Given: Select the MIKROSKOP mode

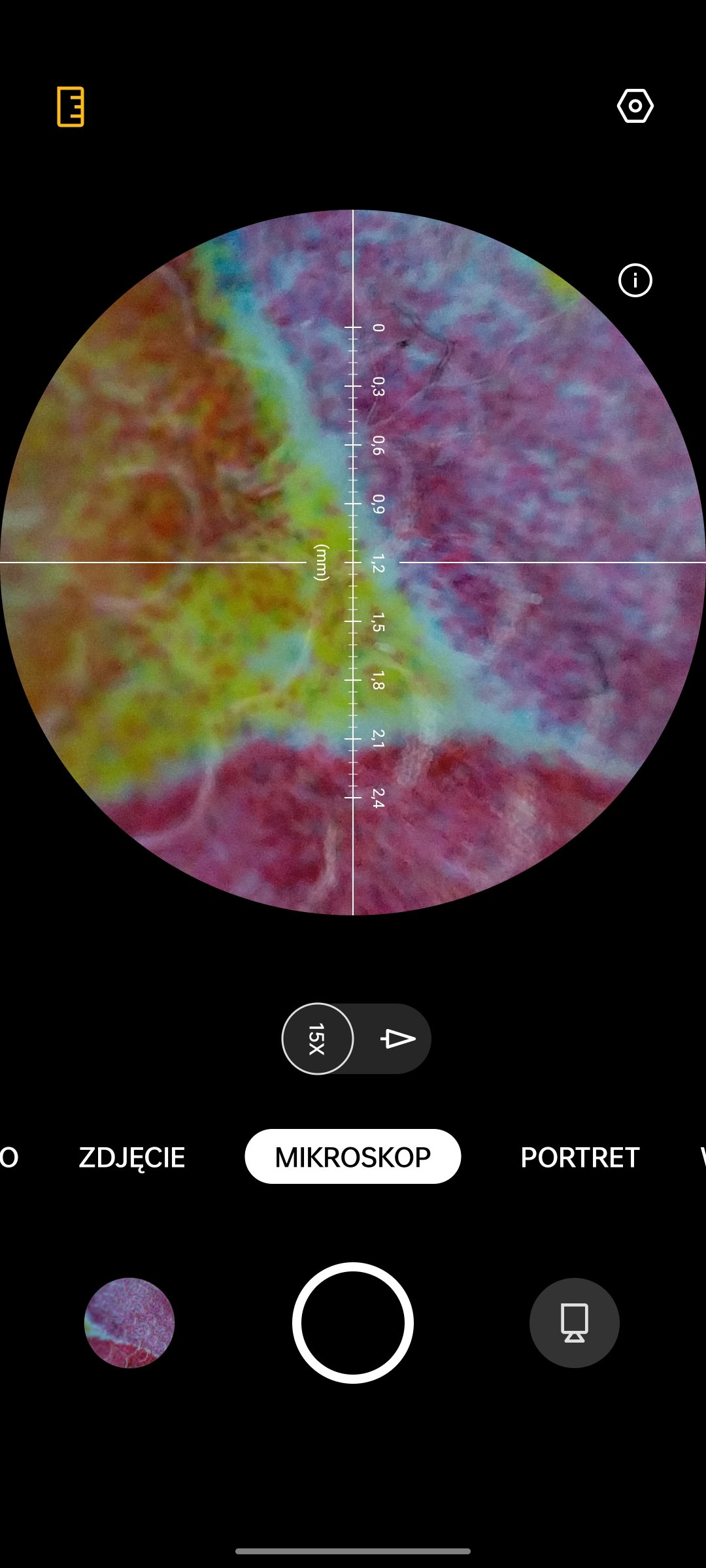Looking at the screenshot, I should point(353,1157).
